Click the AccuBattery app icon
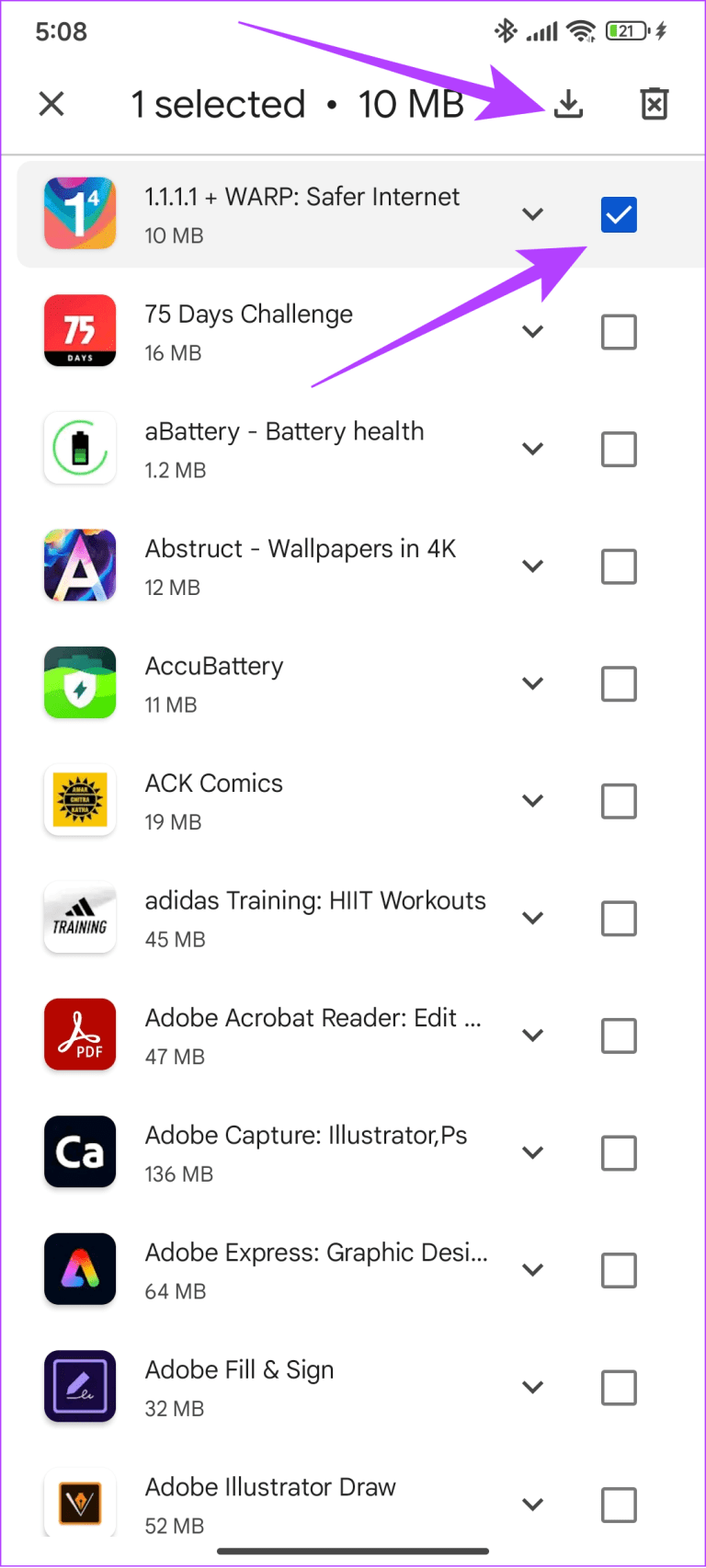This screenshot has width=706, height=1568. pyautogui.click(x=79, y=682)
